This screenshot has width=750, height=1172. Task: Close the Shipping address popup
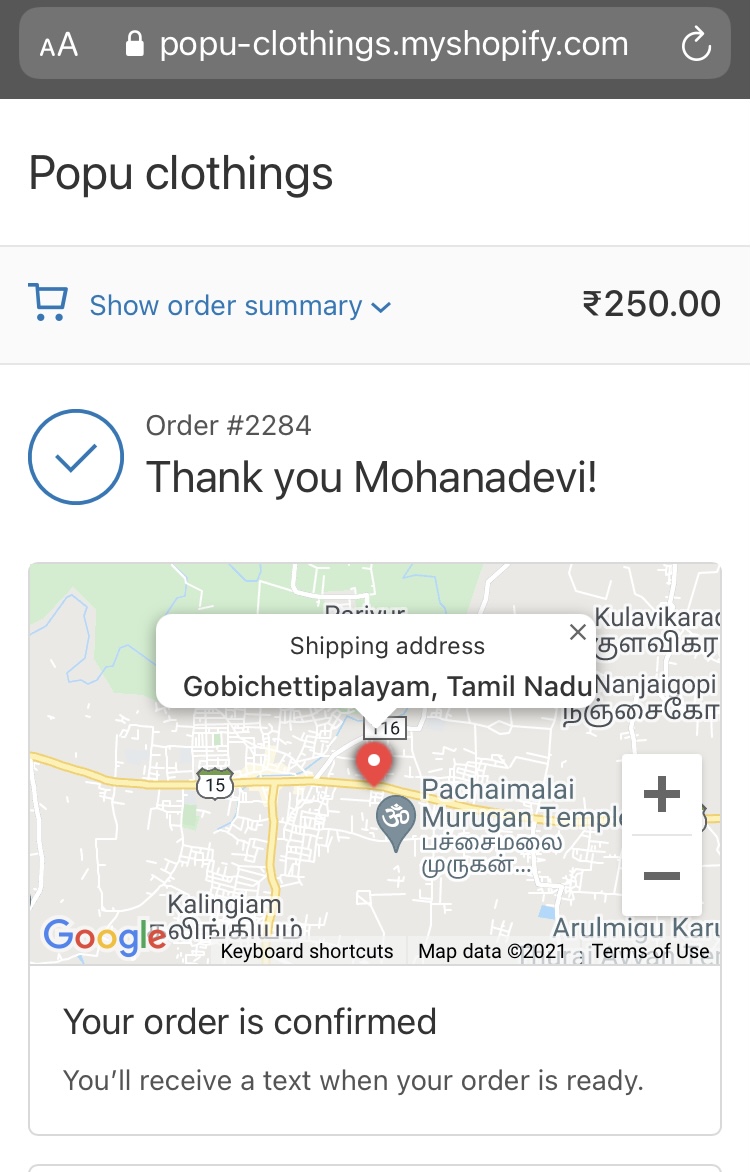coord(577,632)
